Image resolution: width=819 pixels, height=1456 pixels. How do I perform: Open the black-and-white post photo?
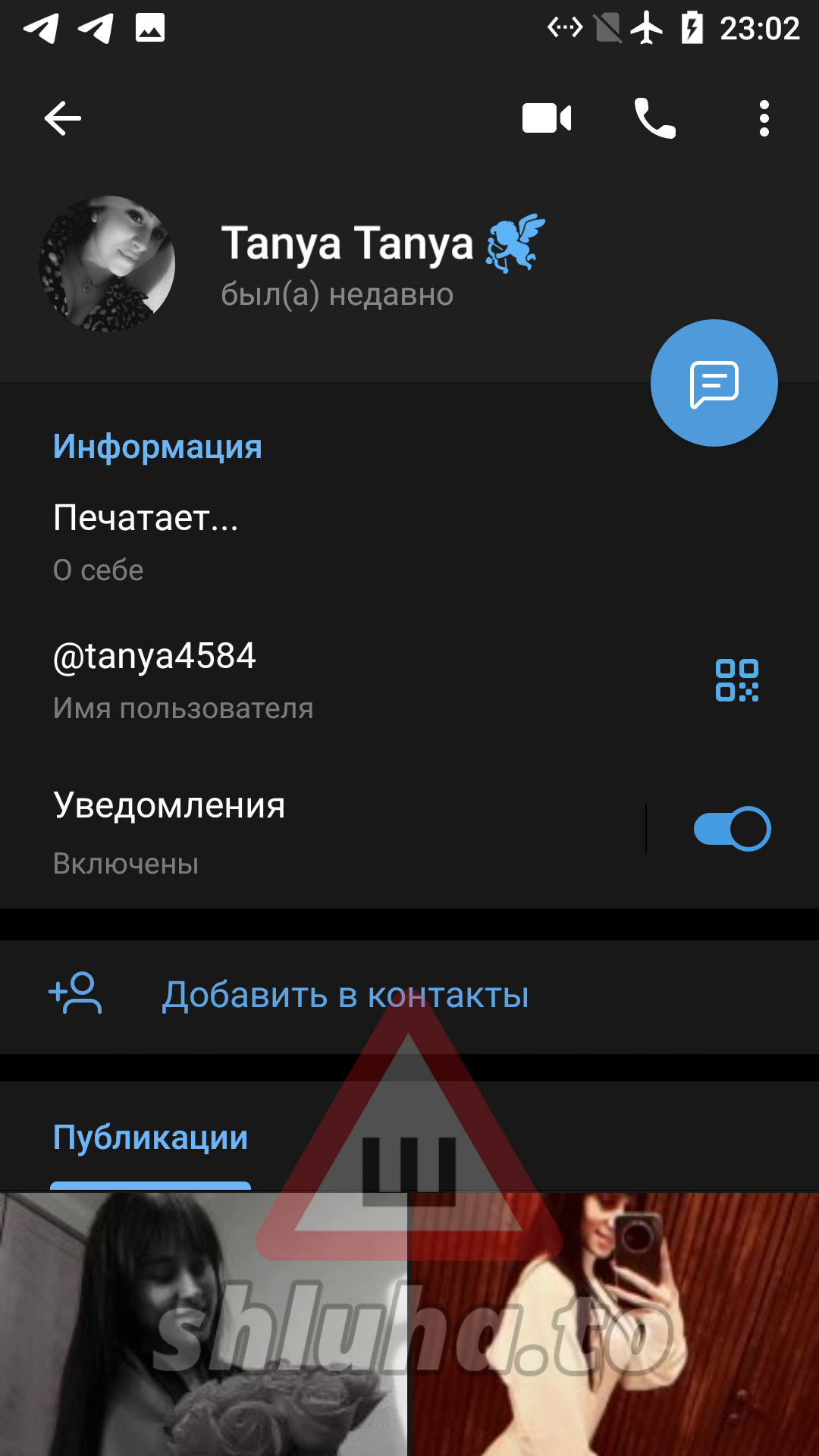[202, 1323]
